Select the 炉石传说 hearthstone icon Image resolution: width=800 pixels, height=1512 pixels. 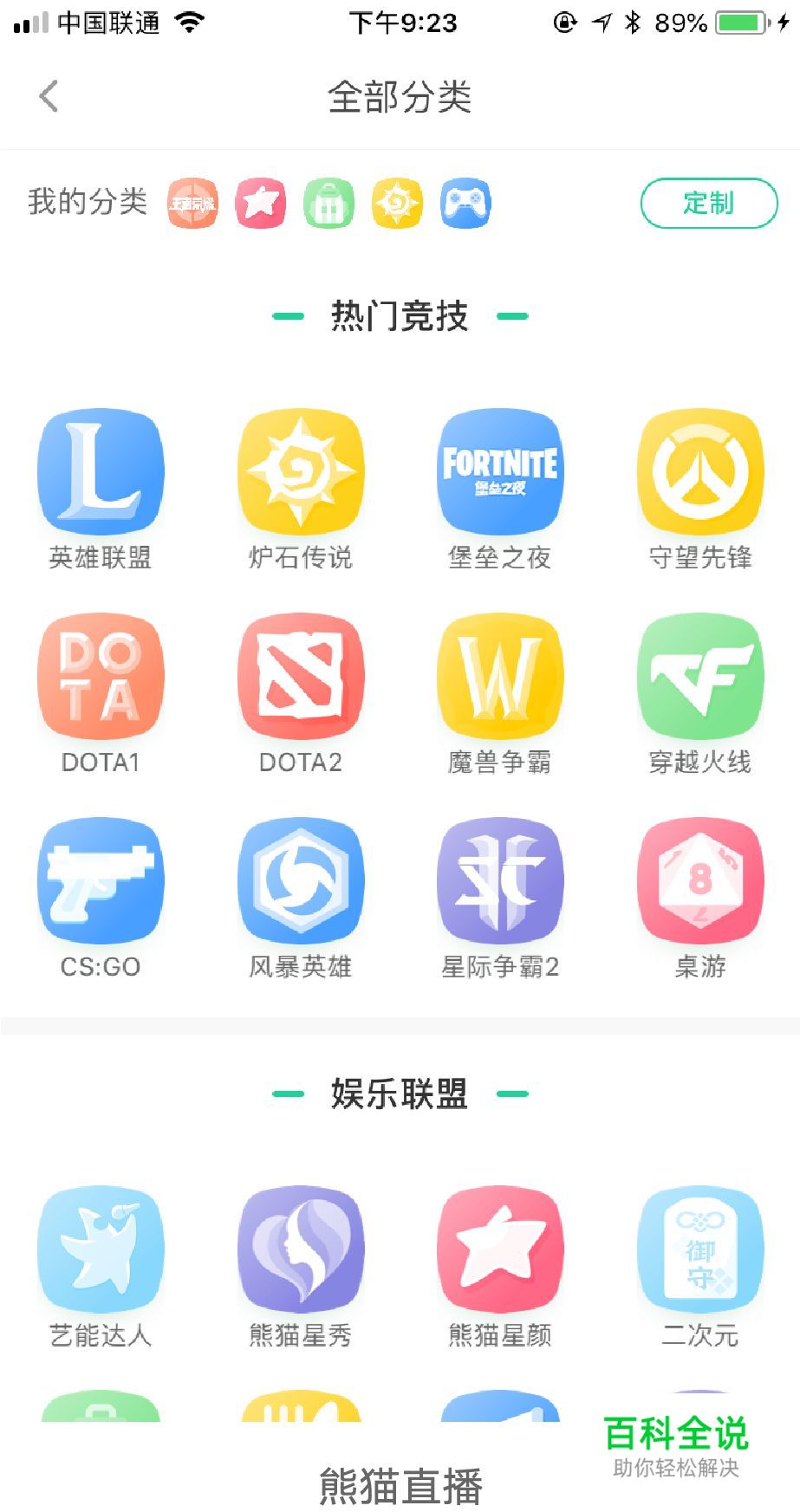[x=299, y=472]
